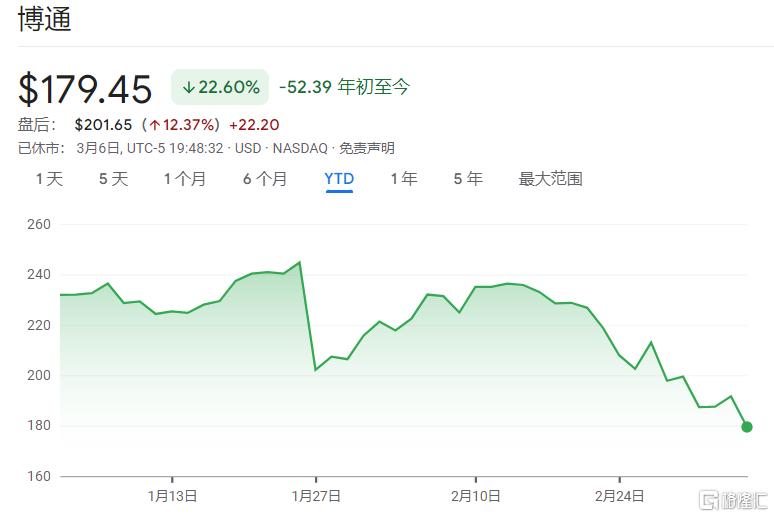Switch to the 1天 range
Screen dimensions: 774x517
[x=49, y=179]
